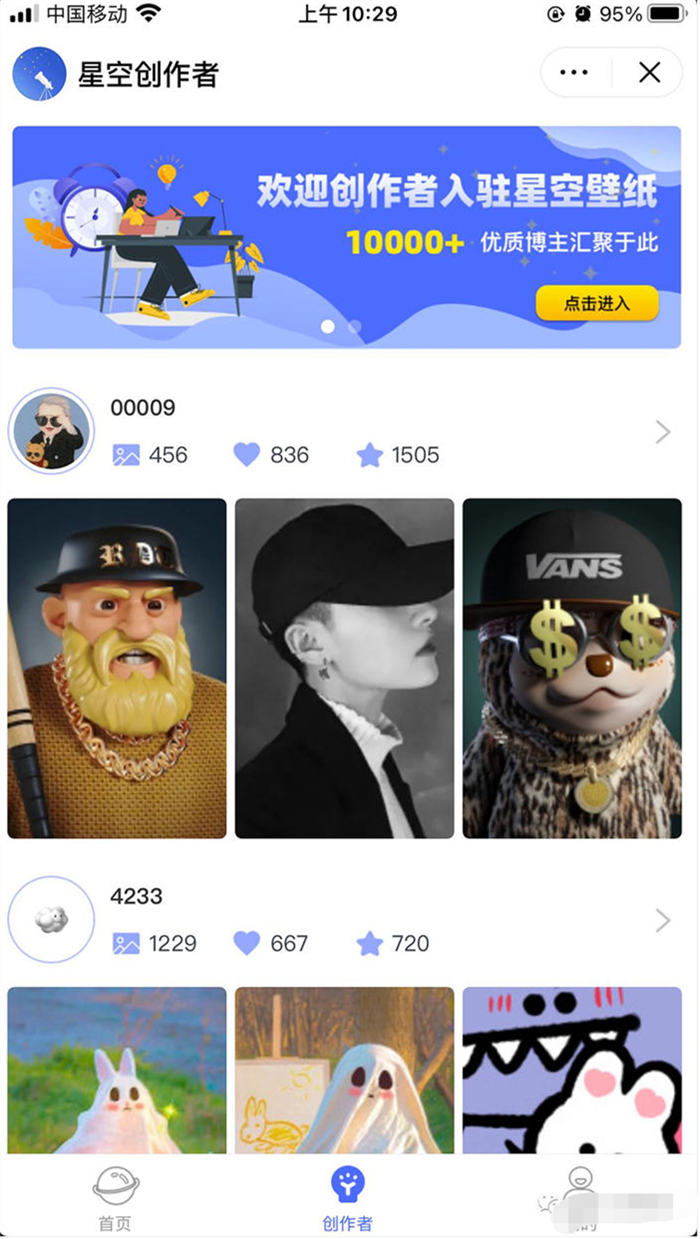The height and width of the screenshot is (1239, 700).
Task: Tap the 点击进入 banner button
Action: tap(597, 303)
